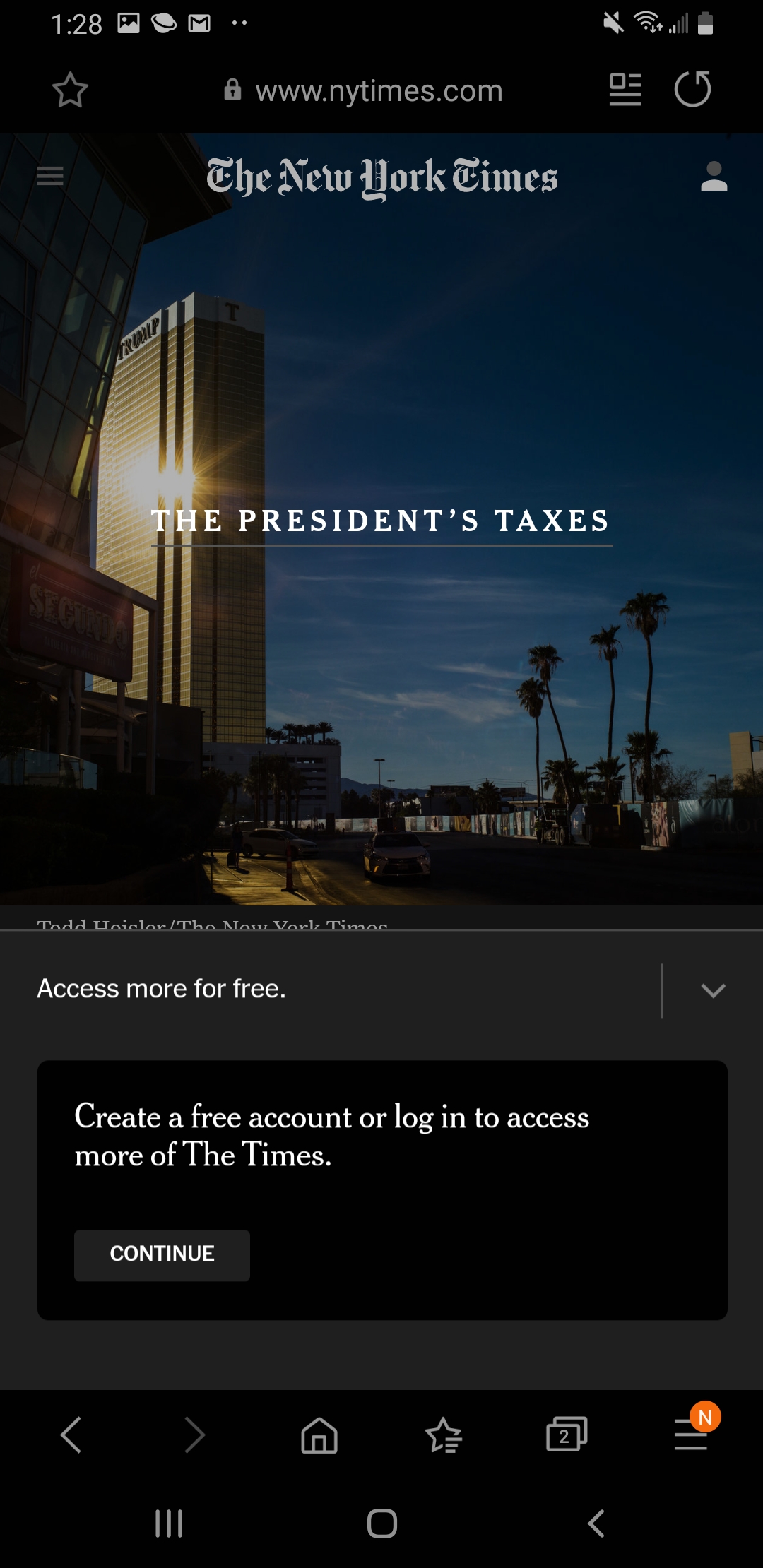Reload the current page
Image resolution: width=763 pixels, height=1568 pixels.
692,89
